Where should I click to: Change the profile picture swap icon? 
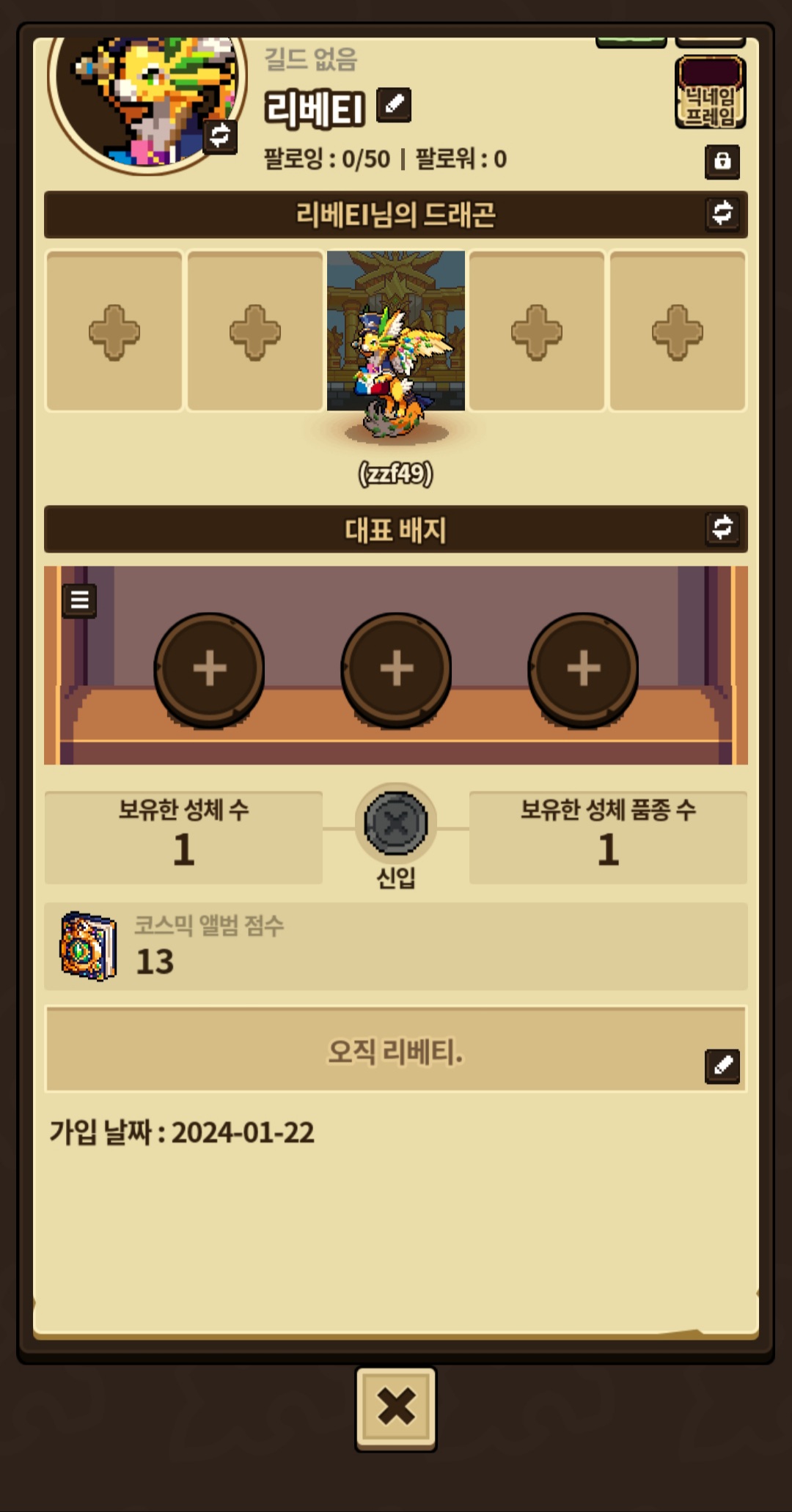(220, 136)
